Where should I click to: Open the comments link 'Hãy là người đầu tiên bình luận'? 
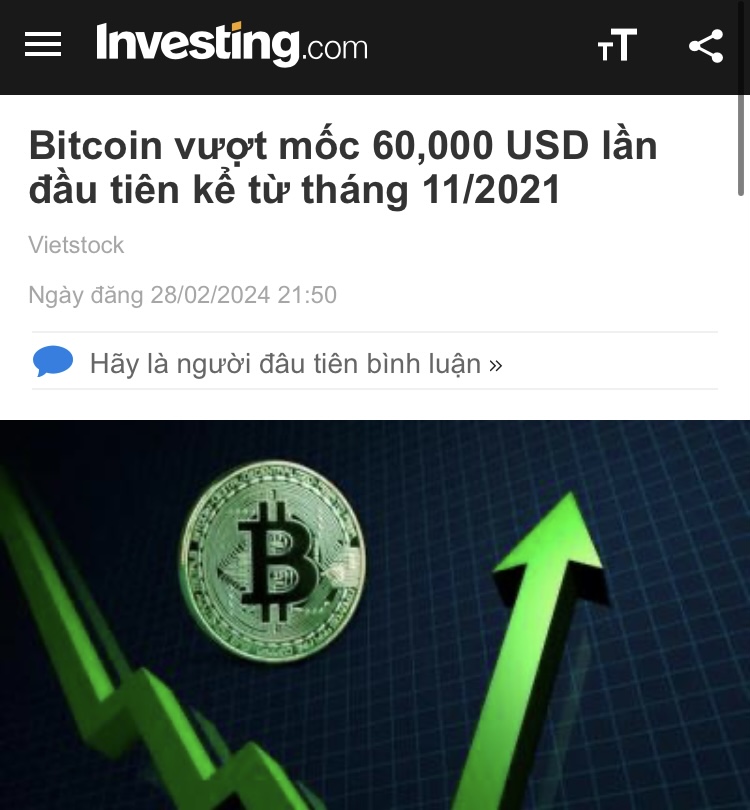(296, 363)
